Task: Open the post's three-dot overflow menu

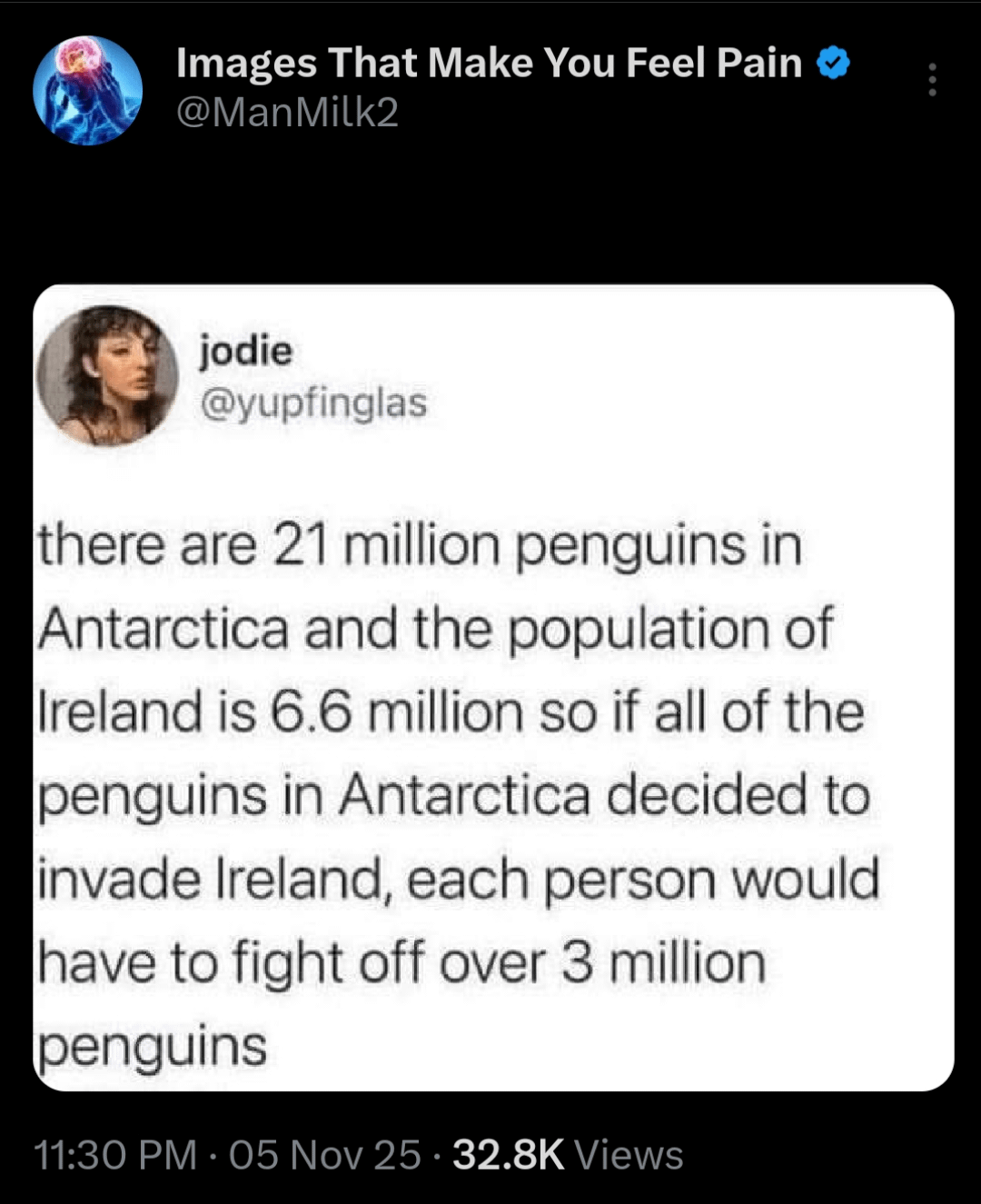Action: coord(932,81)
